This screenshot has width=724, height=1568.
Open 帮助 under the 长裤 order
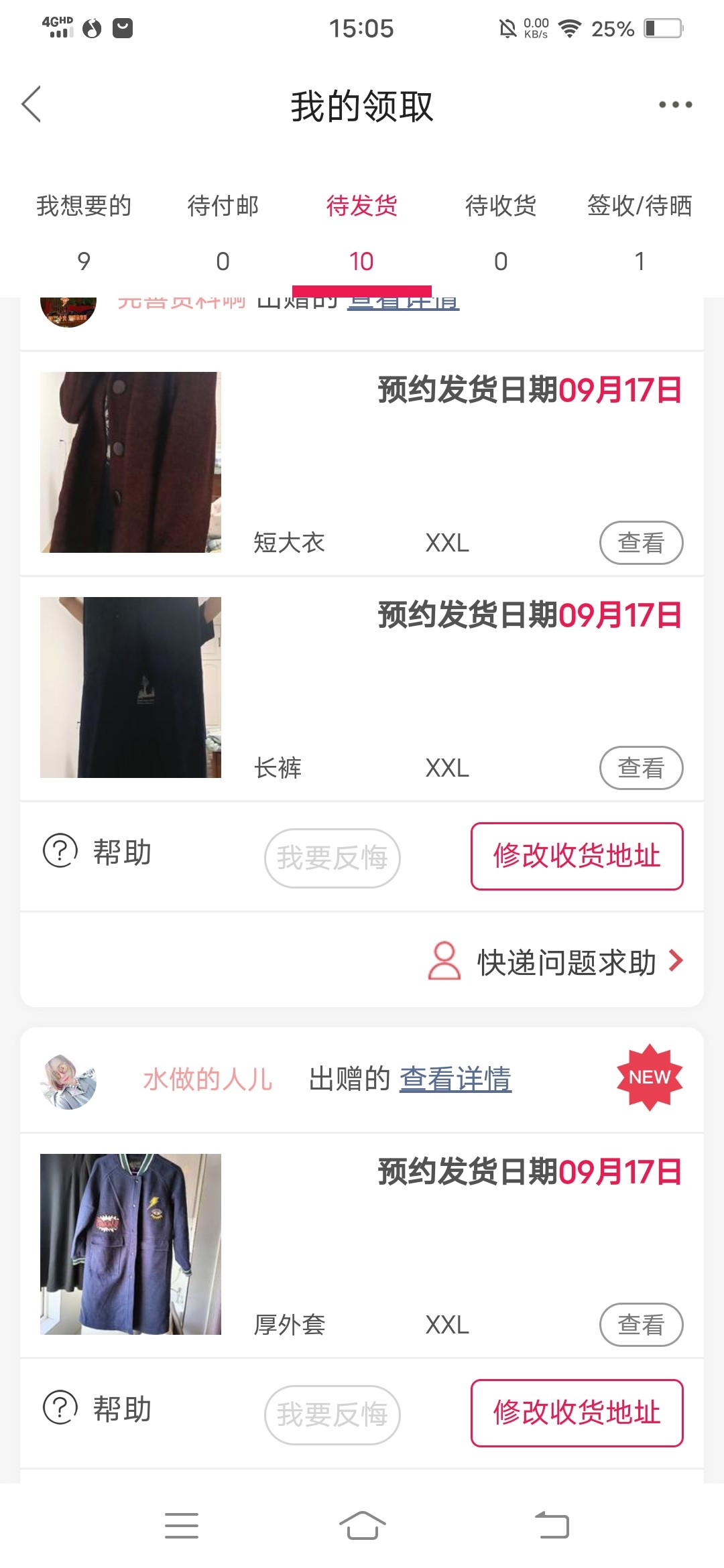98,852
